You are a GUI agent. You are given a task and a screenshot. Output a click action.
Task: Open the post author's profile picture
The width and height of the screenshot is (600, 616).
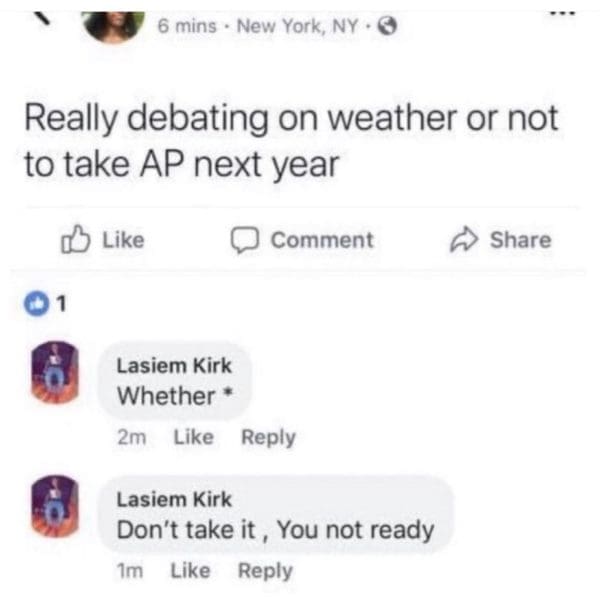tap(112, 22)
